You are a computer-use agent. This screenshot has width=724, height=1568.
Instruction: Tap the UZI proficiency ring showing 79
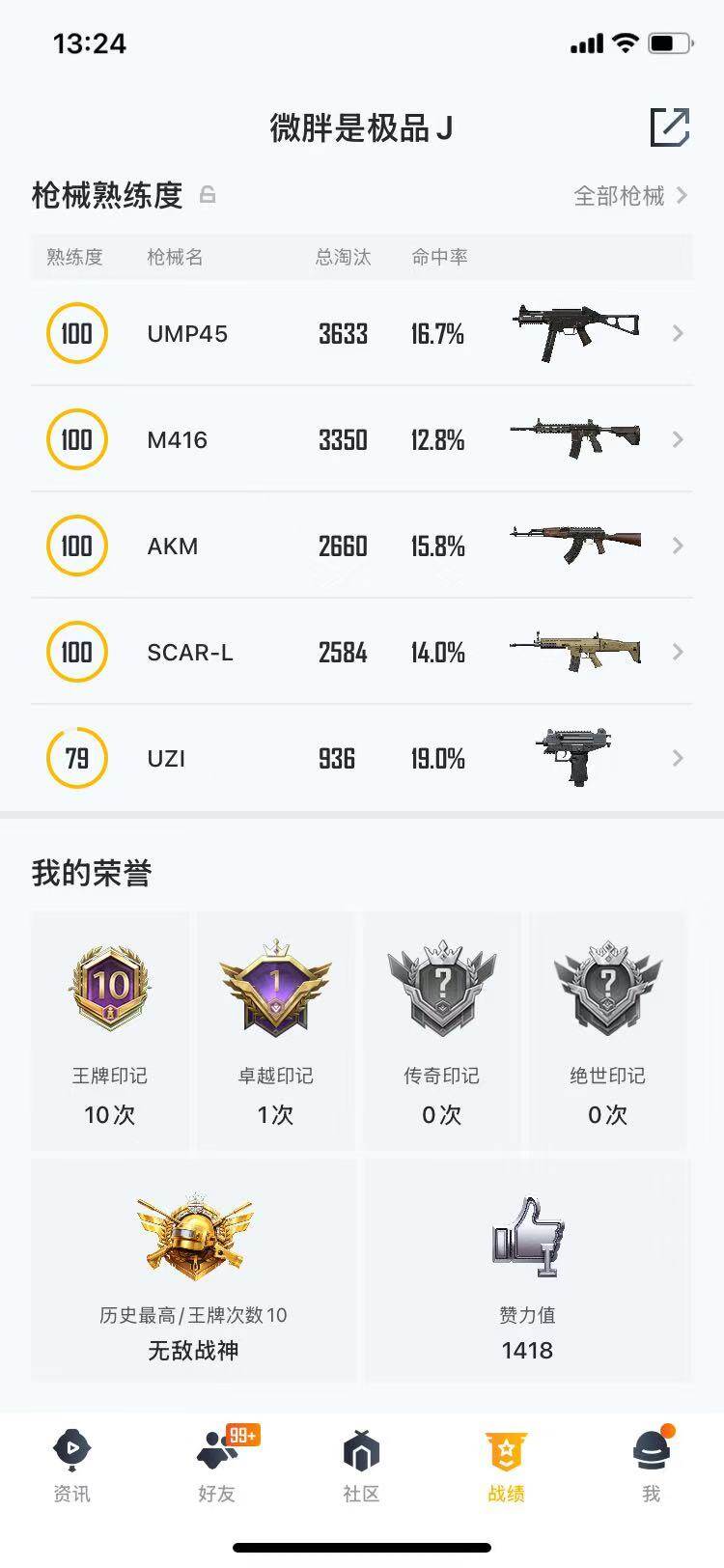pos(77,758)
